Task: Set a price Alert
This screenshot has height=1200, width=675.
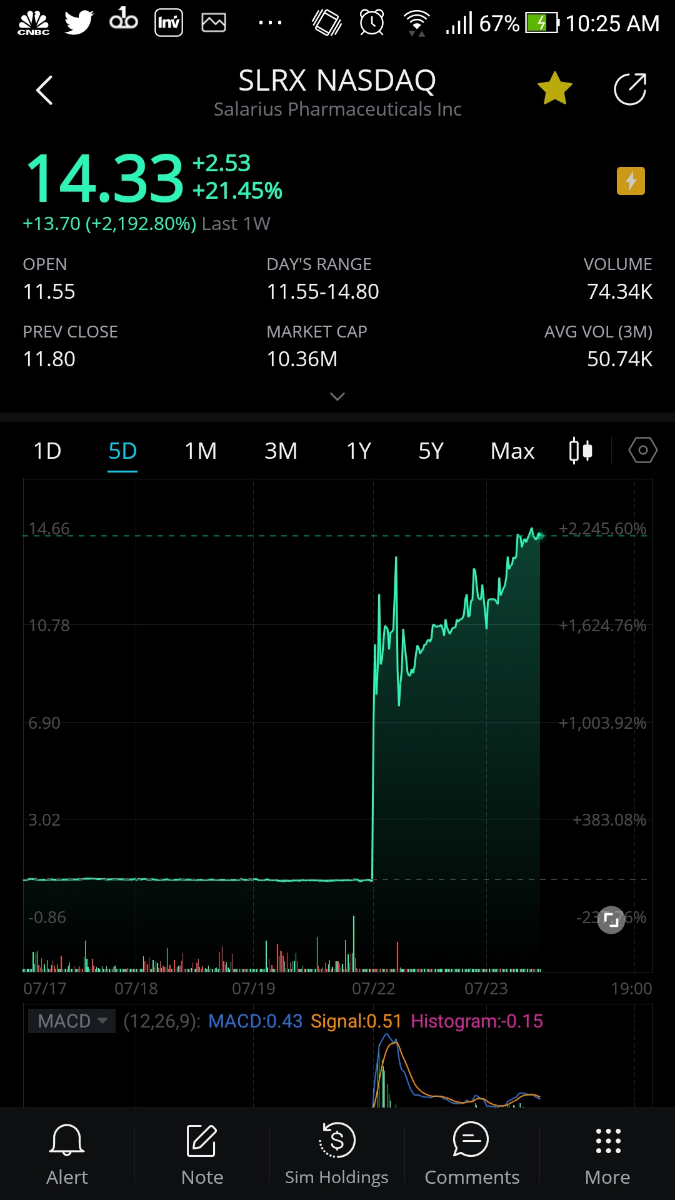Action: point(67,1153)
